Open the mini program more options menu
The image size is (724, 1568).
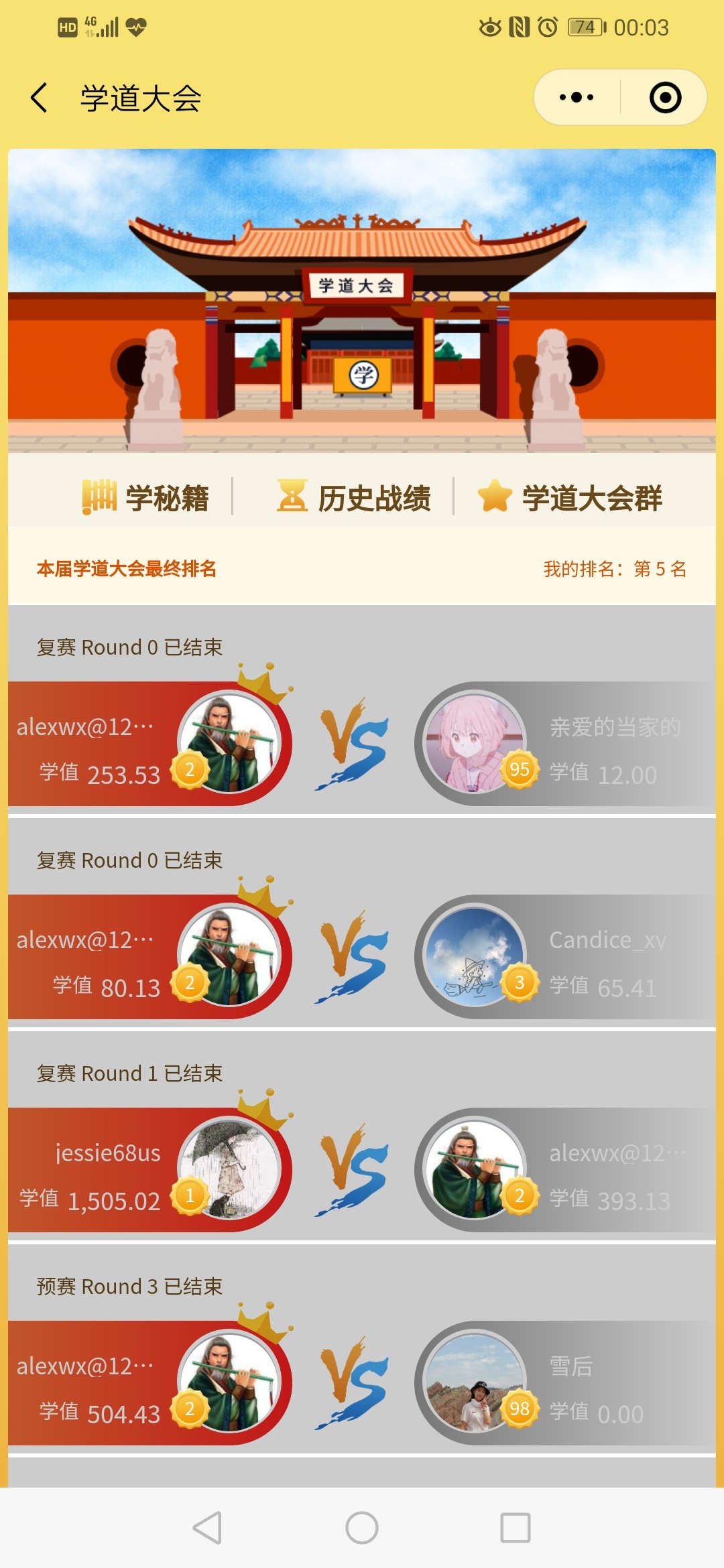[577, 98]
